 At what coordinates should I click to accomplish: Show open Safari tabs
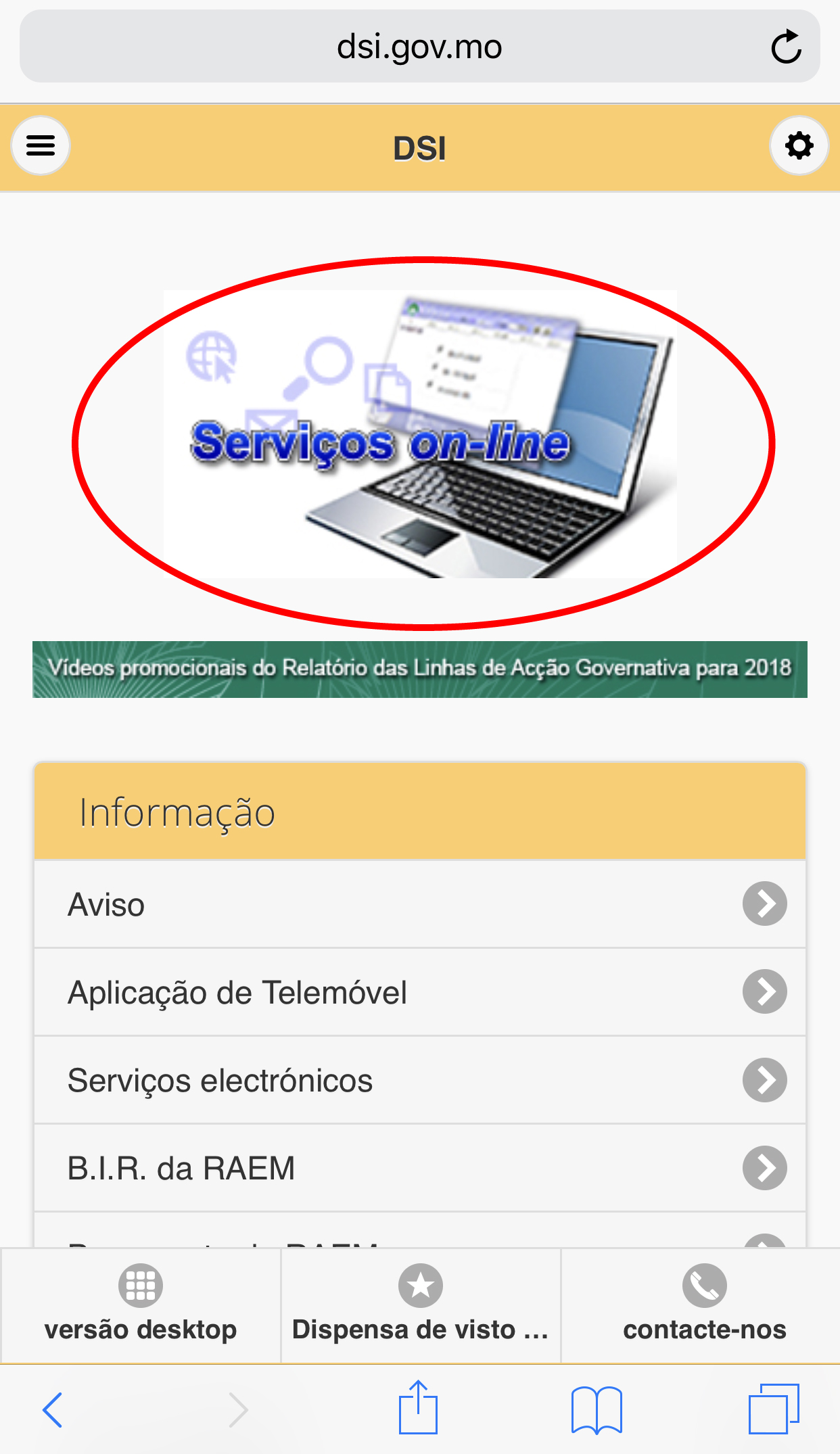(x=774, y=1410)
